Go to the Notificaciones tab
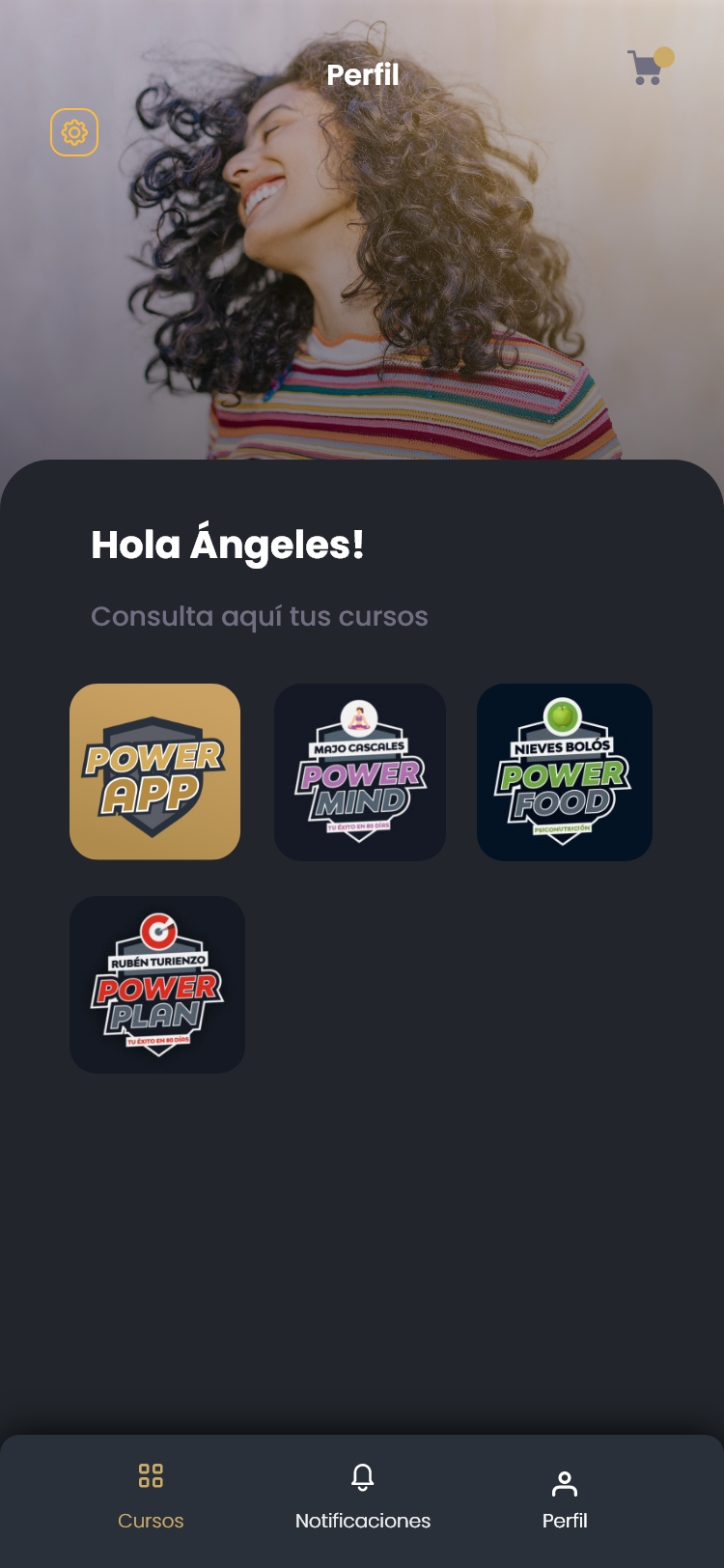Image resolution: width=724 pixels, height=1568 pixels. coord(363,1497)
